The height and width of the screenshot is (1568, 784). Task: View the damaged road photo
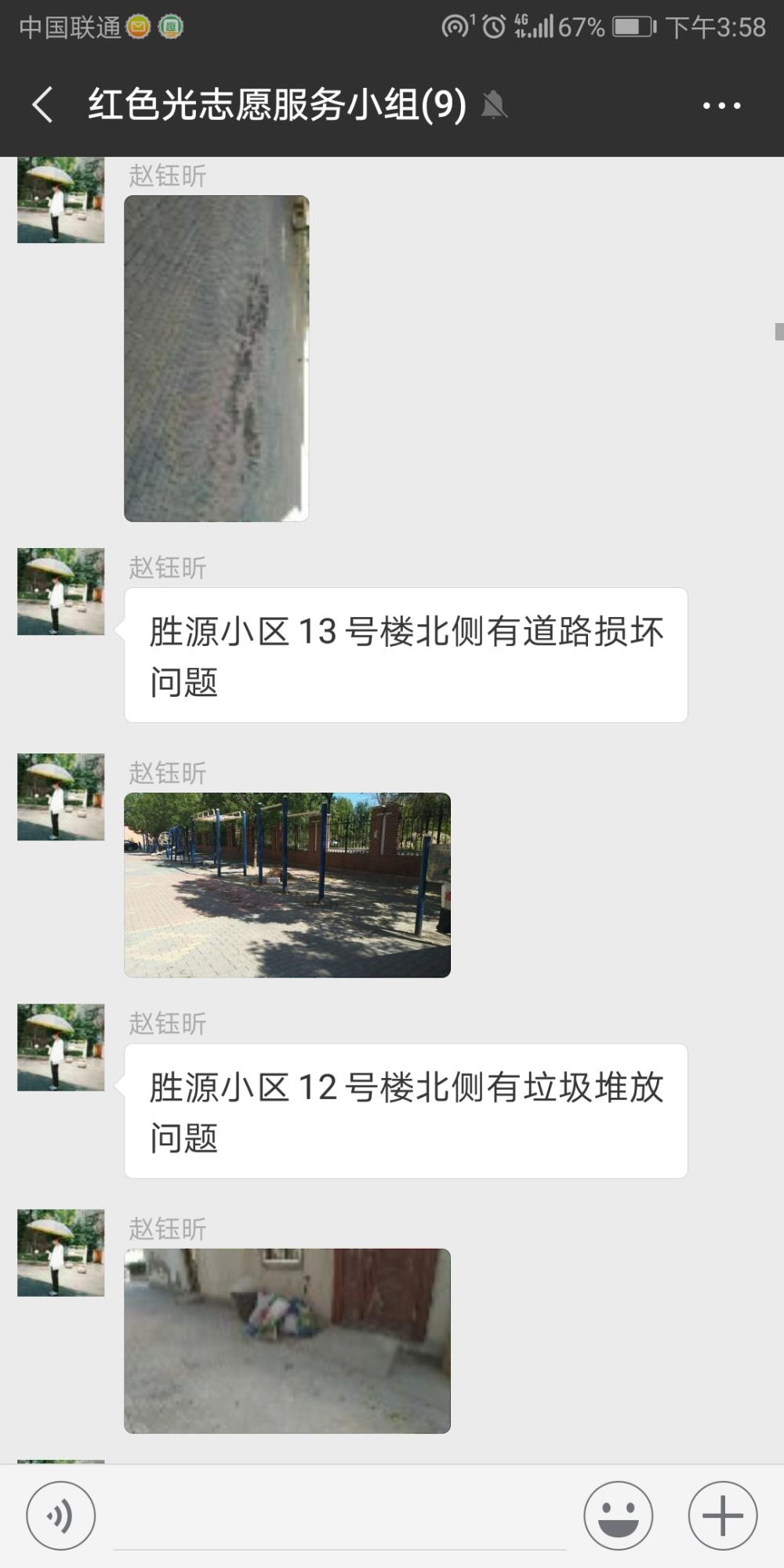pos(216,358)
